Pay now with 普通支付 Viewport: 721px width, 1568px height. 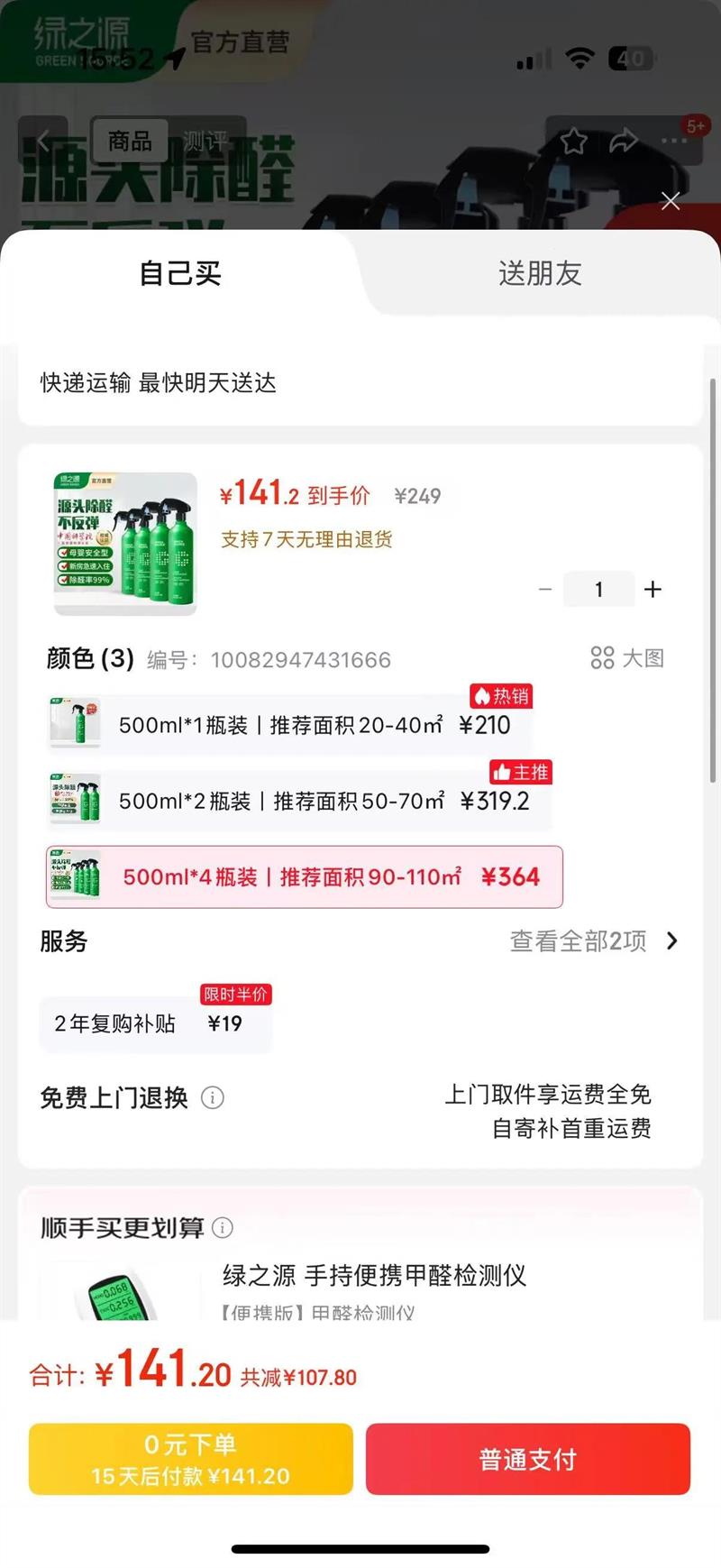[x=528, y=1460]
